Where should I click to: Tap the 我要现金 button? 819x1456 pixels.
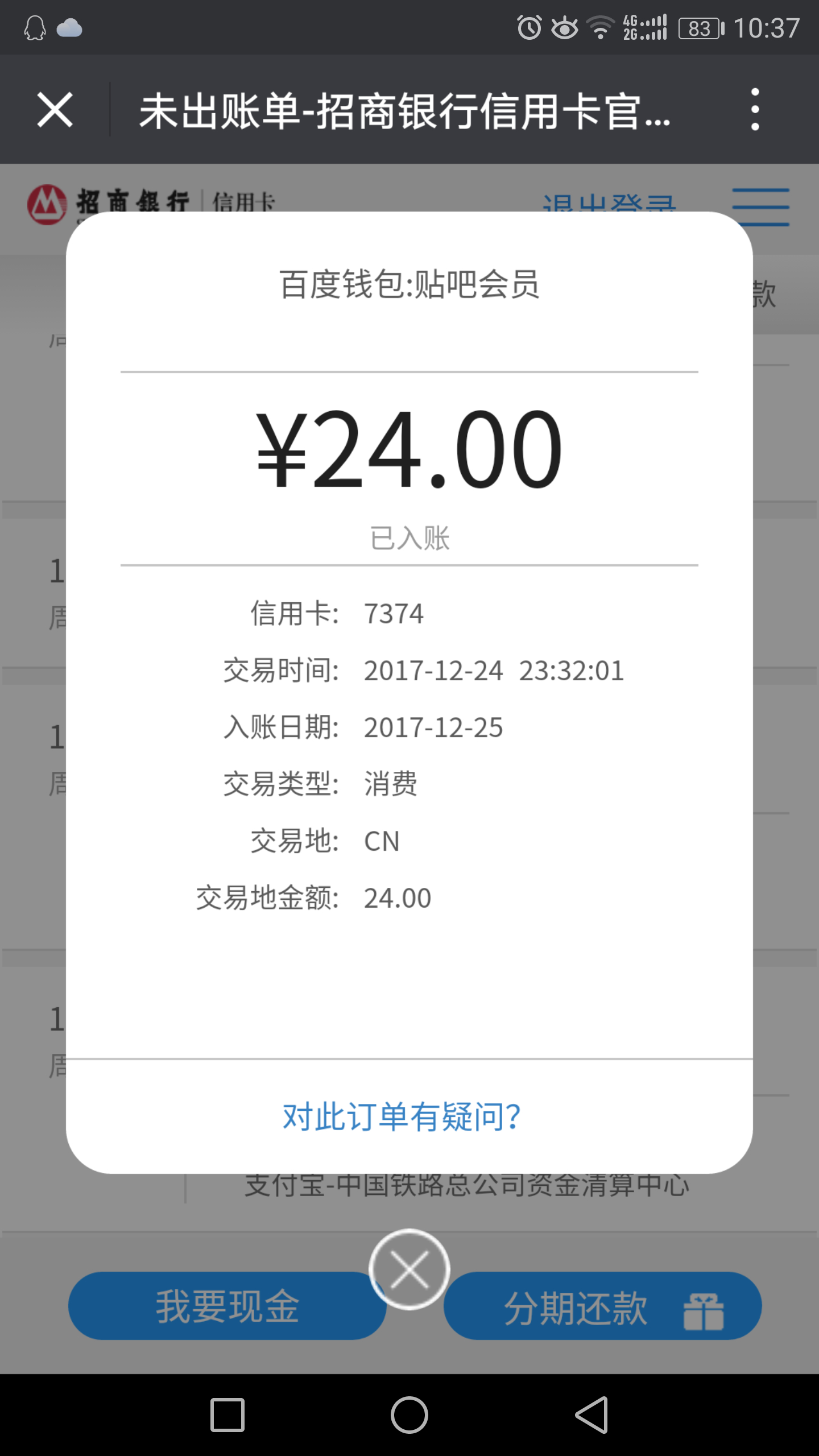[x=226, y=1306]
